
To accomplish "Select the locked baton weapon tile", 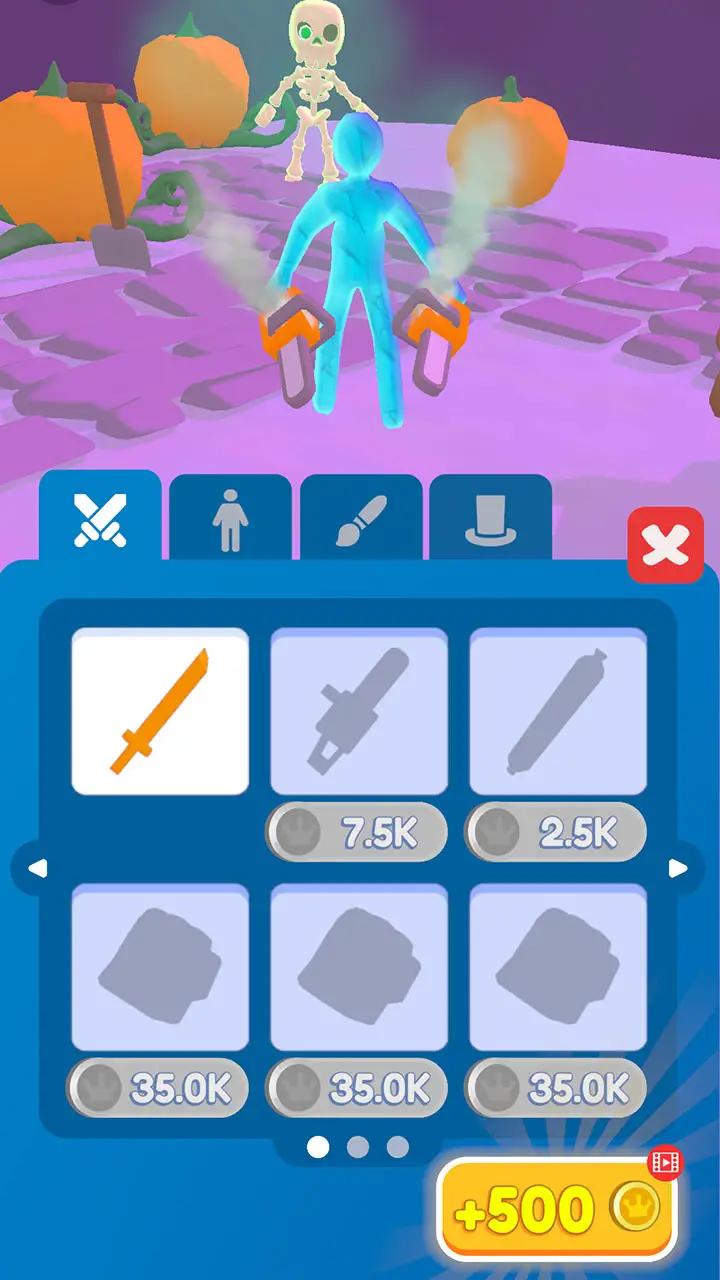I will [x=558, y=711].
